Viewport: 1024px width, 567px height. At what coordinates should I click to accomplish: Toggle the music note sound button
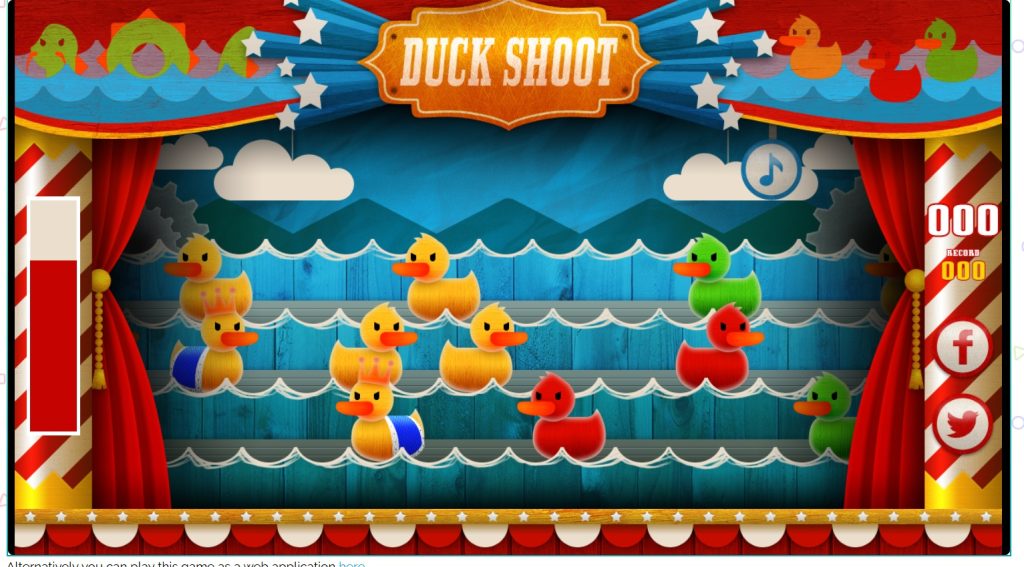tap(770, 170)
